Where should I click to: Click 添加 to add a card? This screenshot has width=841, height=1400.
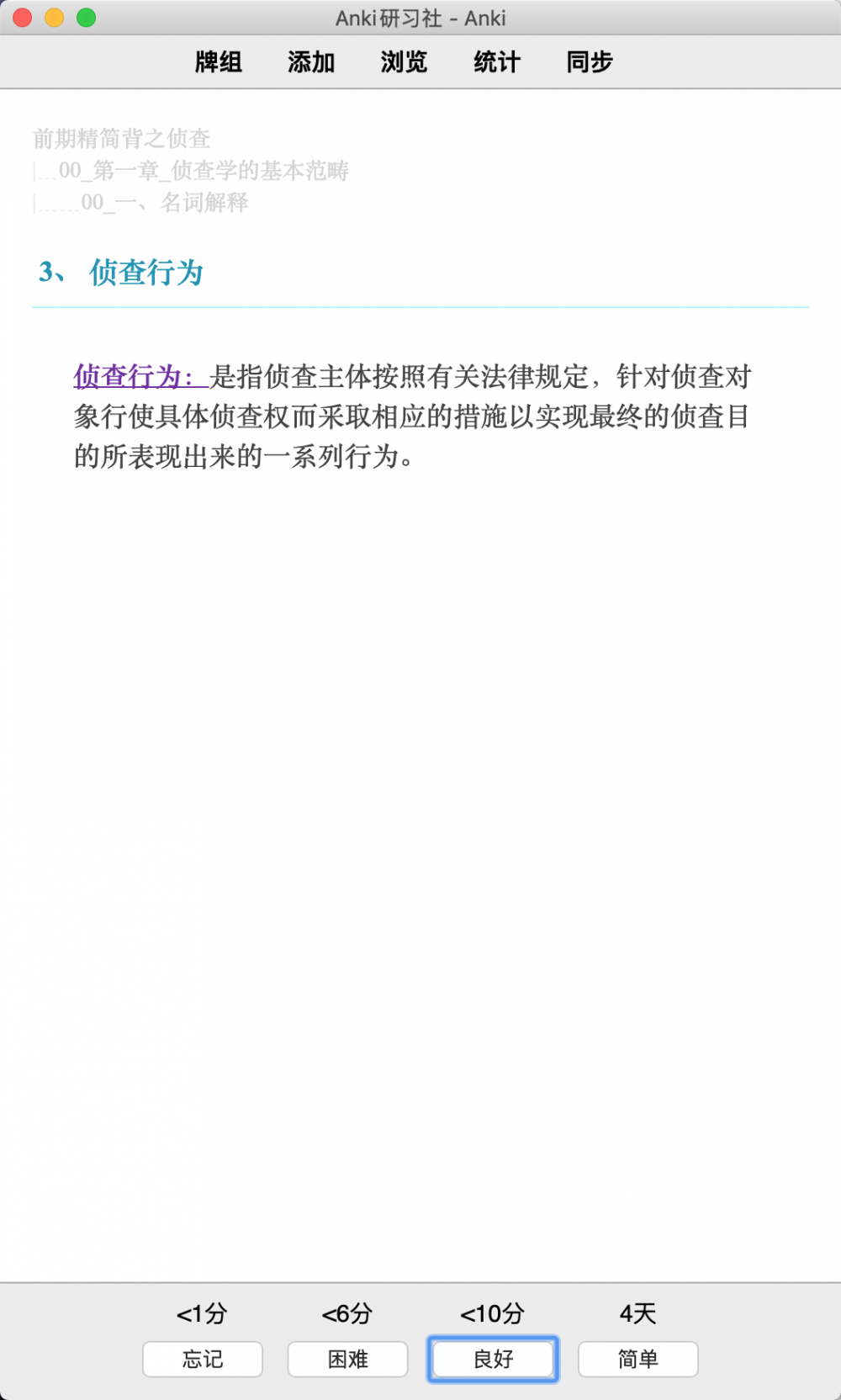[x=311, y=62]
